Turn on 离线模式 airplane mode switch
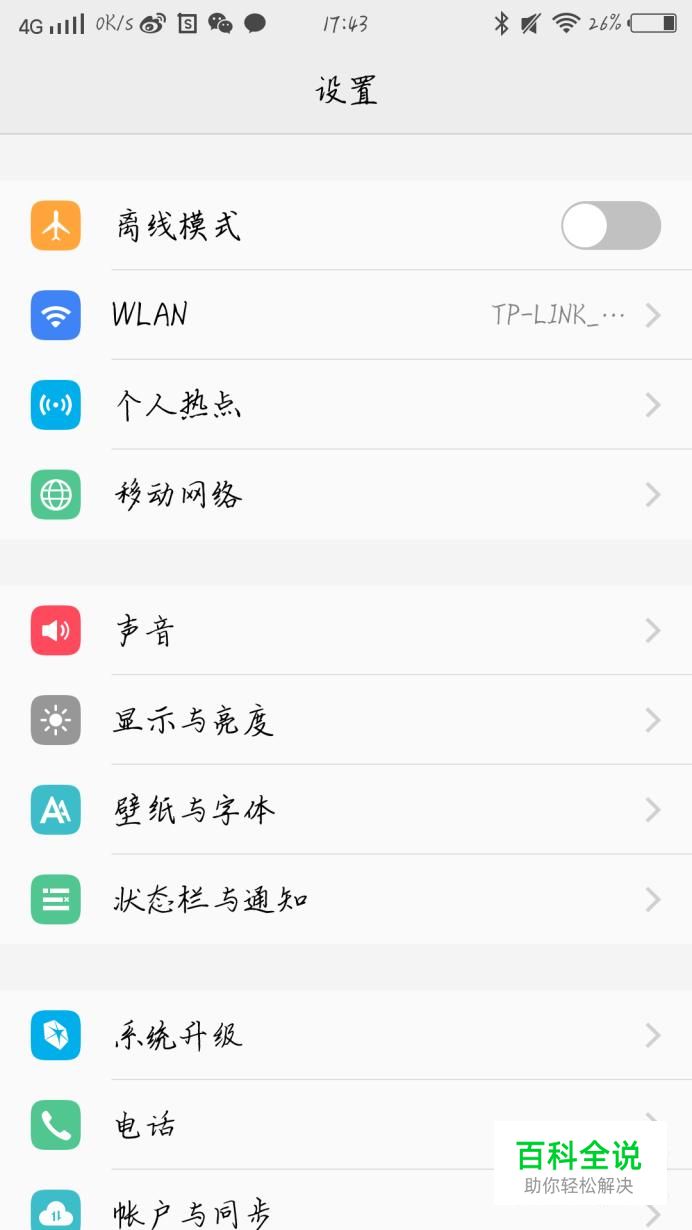This screenshot has height=1230, width=692. click(x=610, y=225)
